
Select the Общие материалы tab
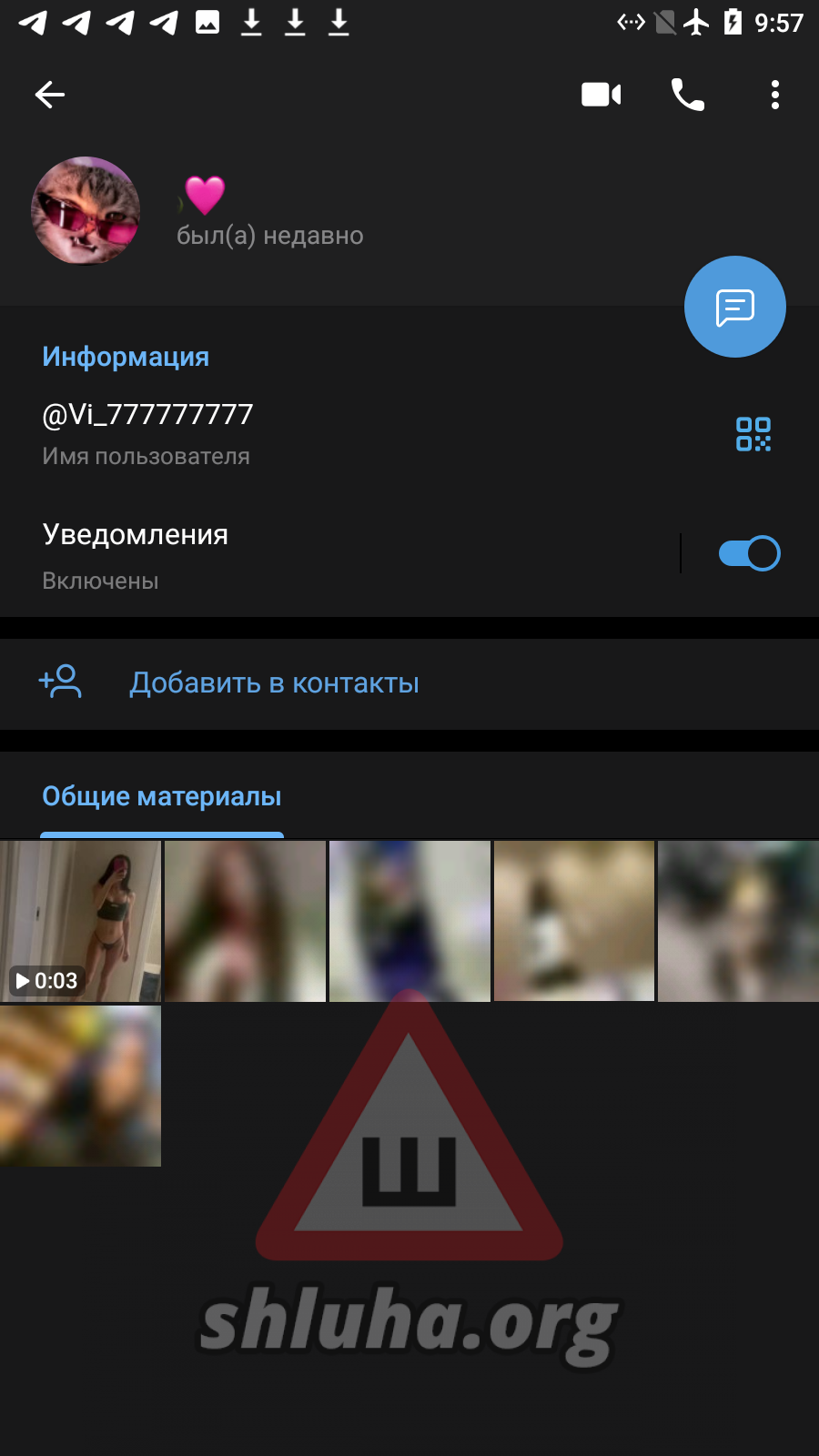(x=162, y=797)
